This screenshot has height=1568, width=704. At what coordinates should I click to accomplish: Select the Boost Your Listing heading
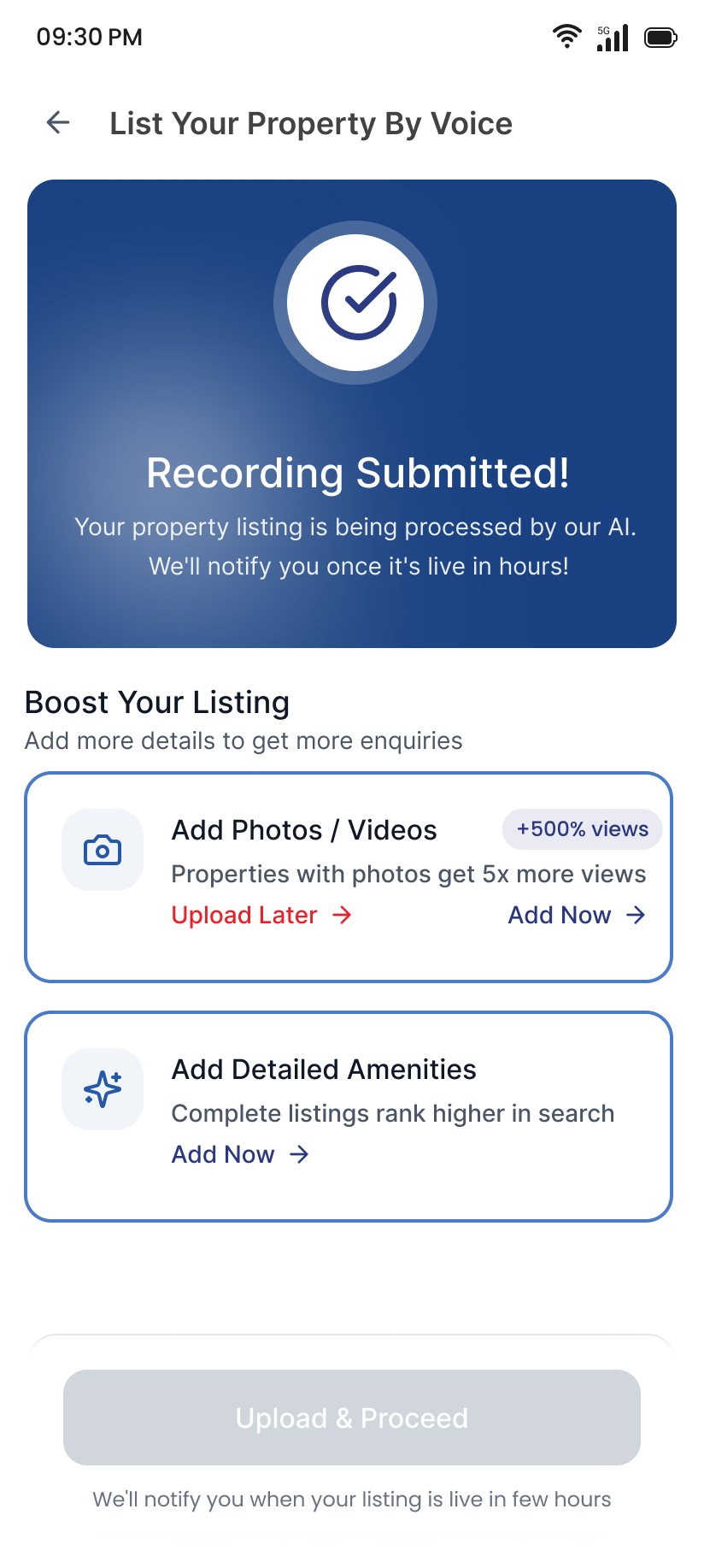156,702
